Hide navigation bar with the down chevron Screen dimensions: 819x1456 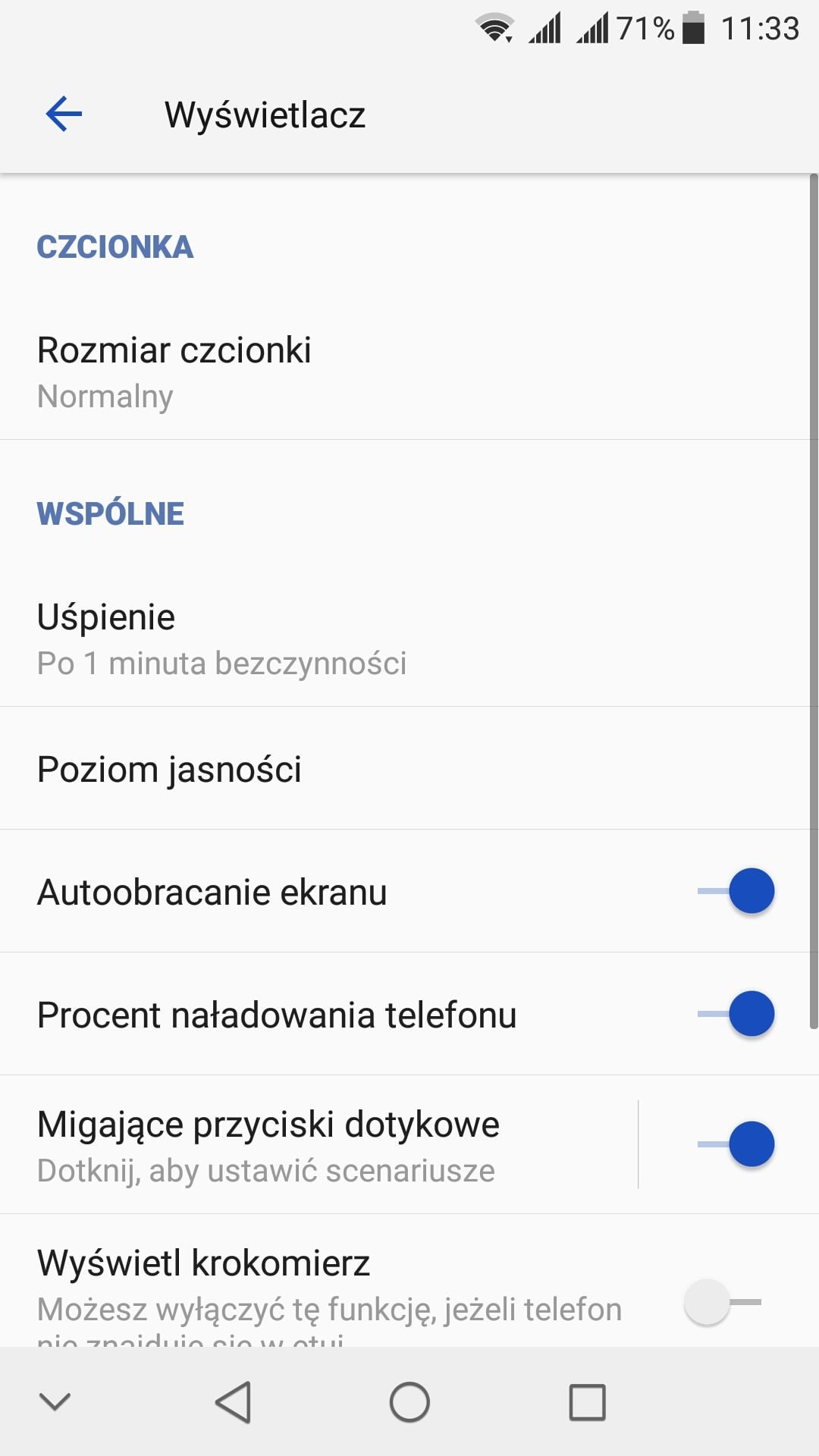[x=55, y=1401]
